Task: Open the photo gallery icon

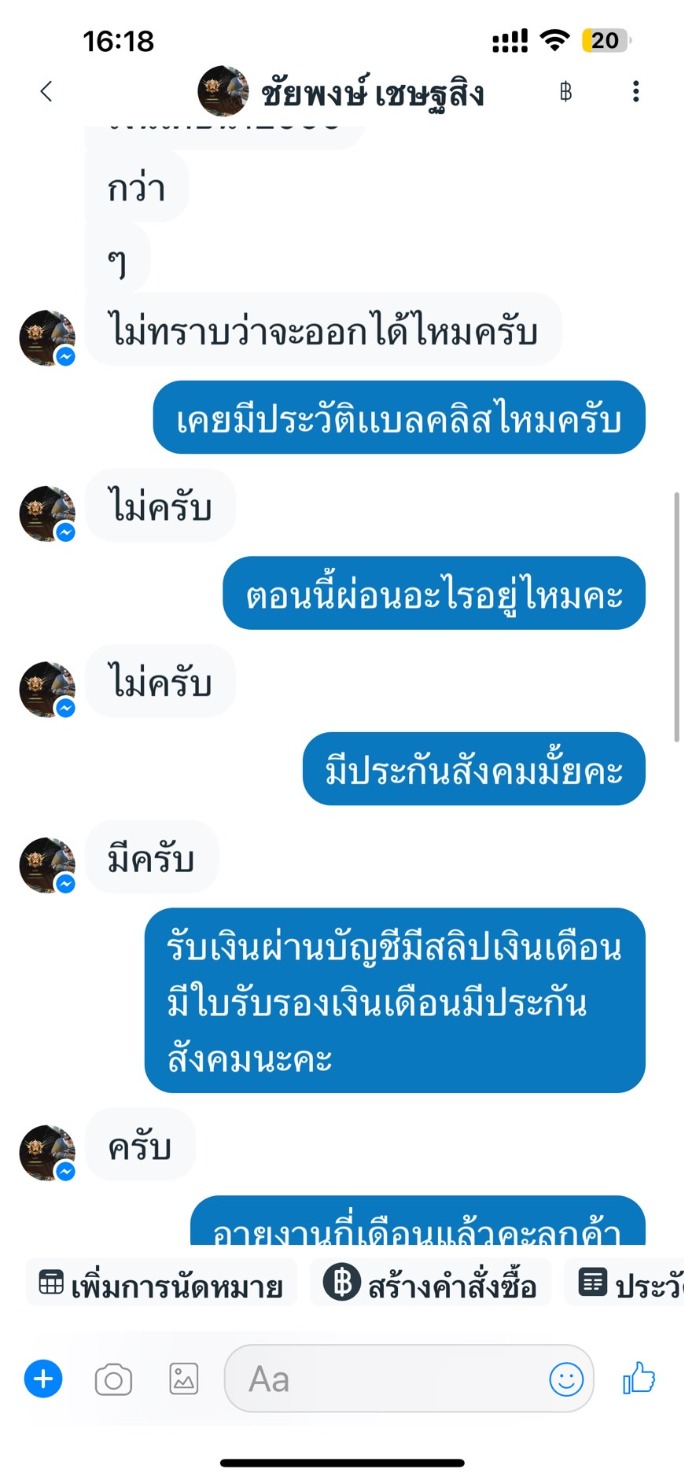Action: pyautogui.click(x=183, y=1379)
